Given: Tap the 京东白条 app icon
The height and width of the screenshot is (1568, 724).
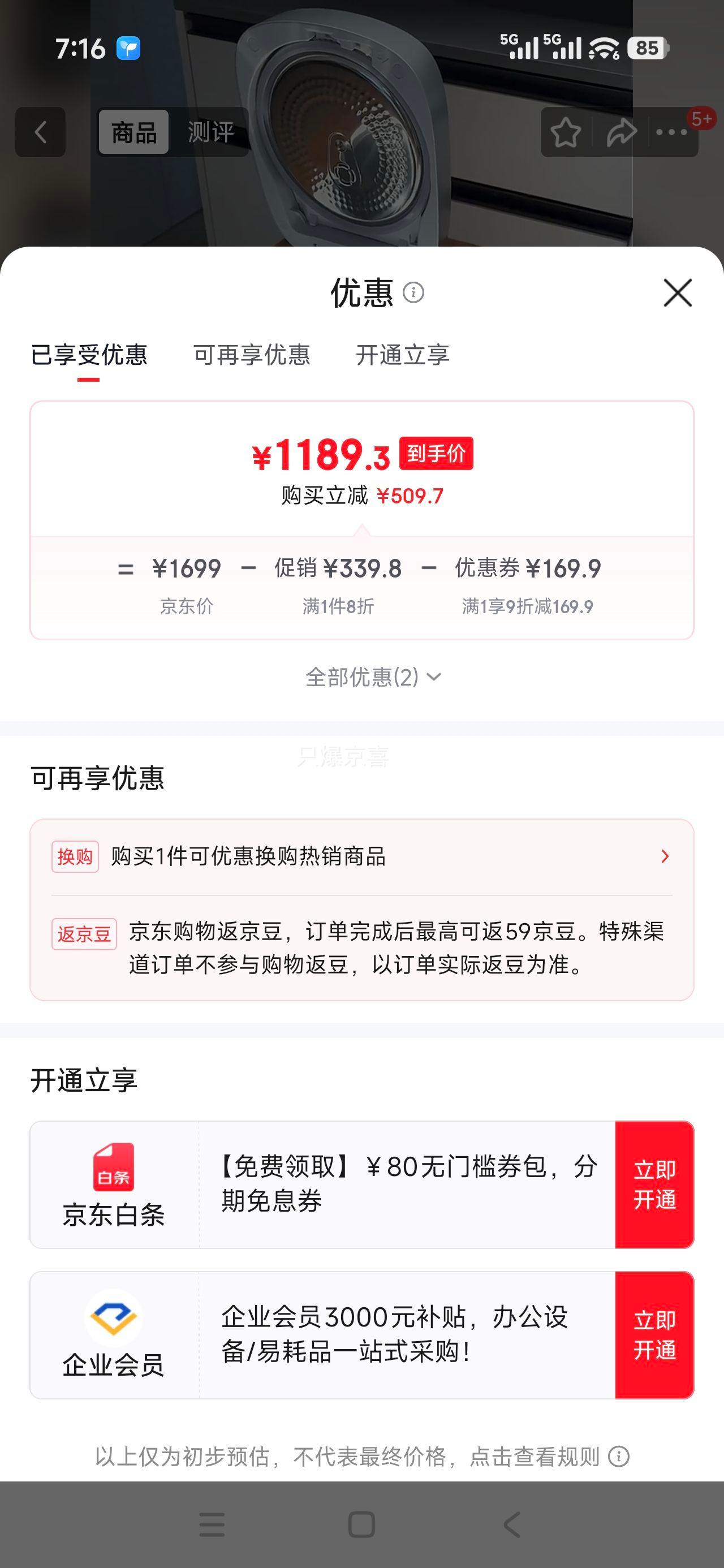Looking at the screenshot, I should [x=113, y=1166].
